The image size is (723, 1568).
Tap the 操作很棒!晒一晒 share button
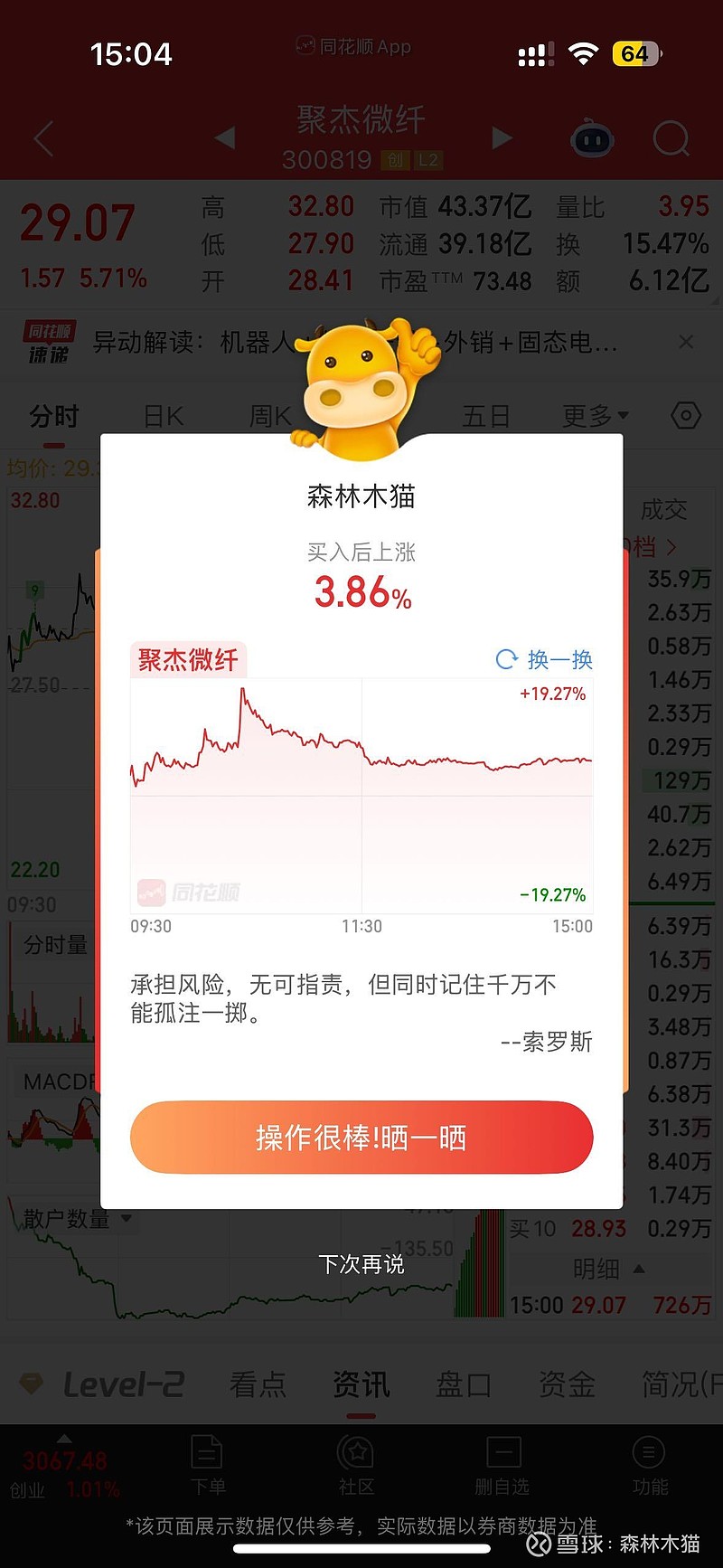point(361,1138)
